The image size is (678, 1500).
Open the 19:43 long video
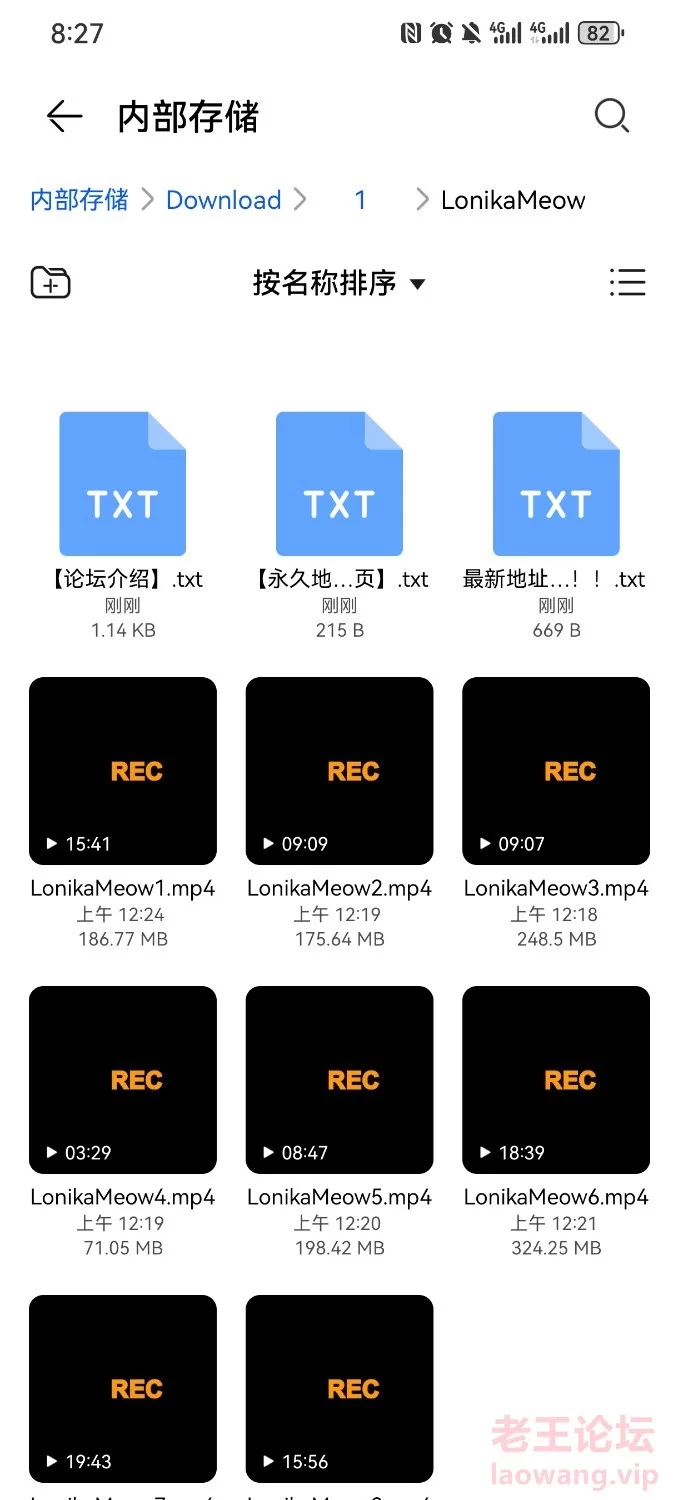coord(123,1389)
